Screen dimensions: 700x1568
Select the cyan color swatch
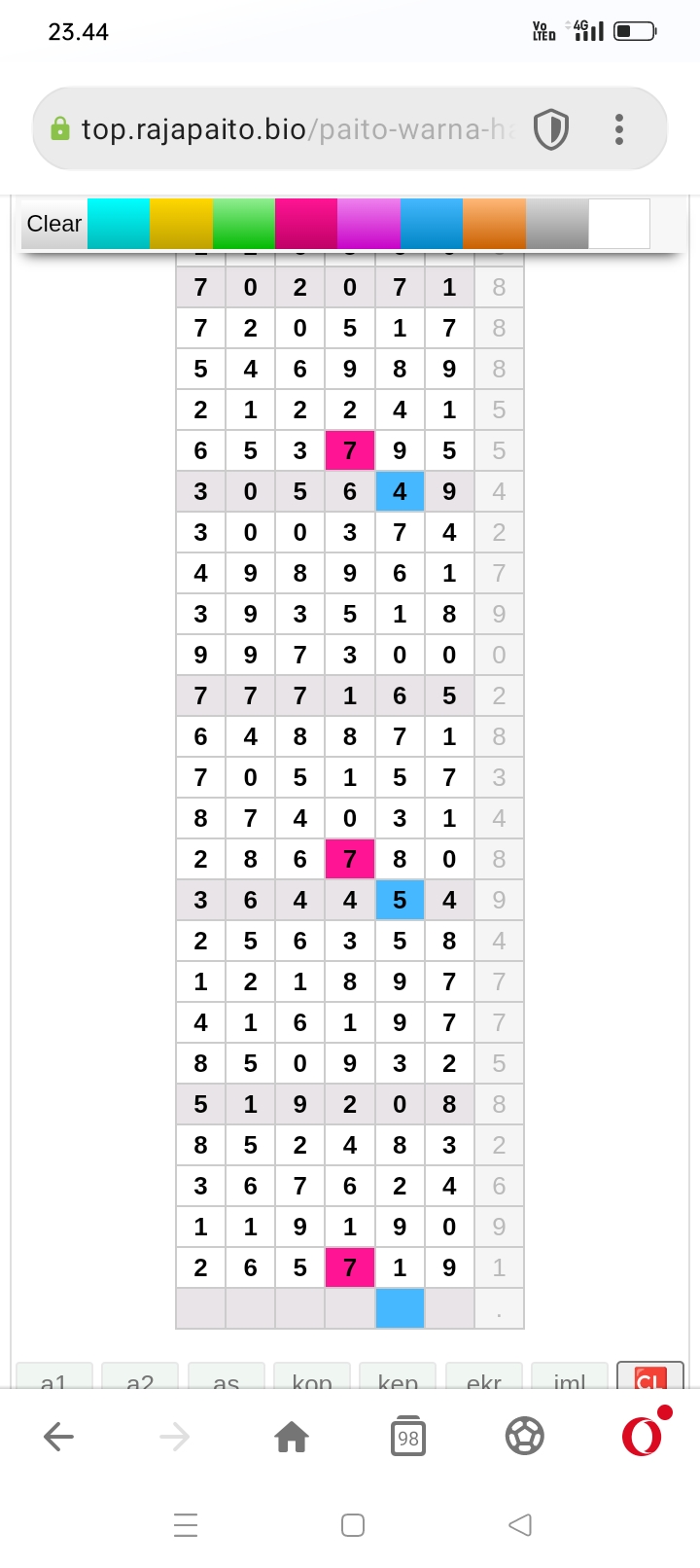pos(119,224)
